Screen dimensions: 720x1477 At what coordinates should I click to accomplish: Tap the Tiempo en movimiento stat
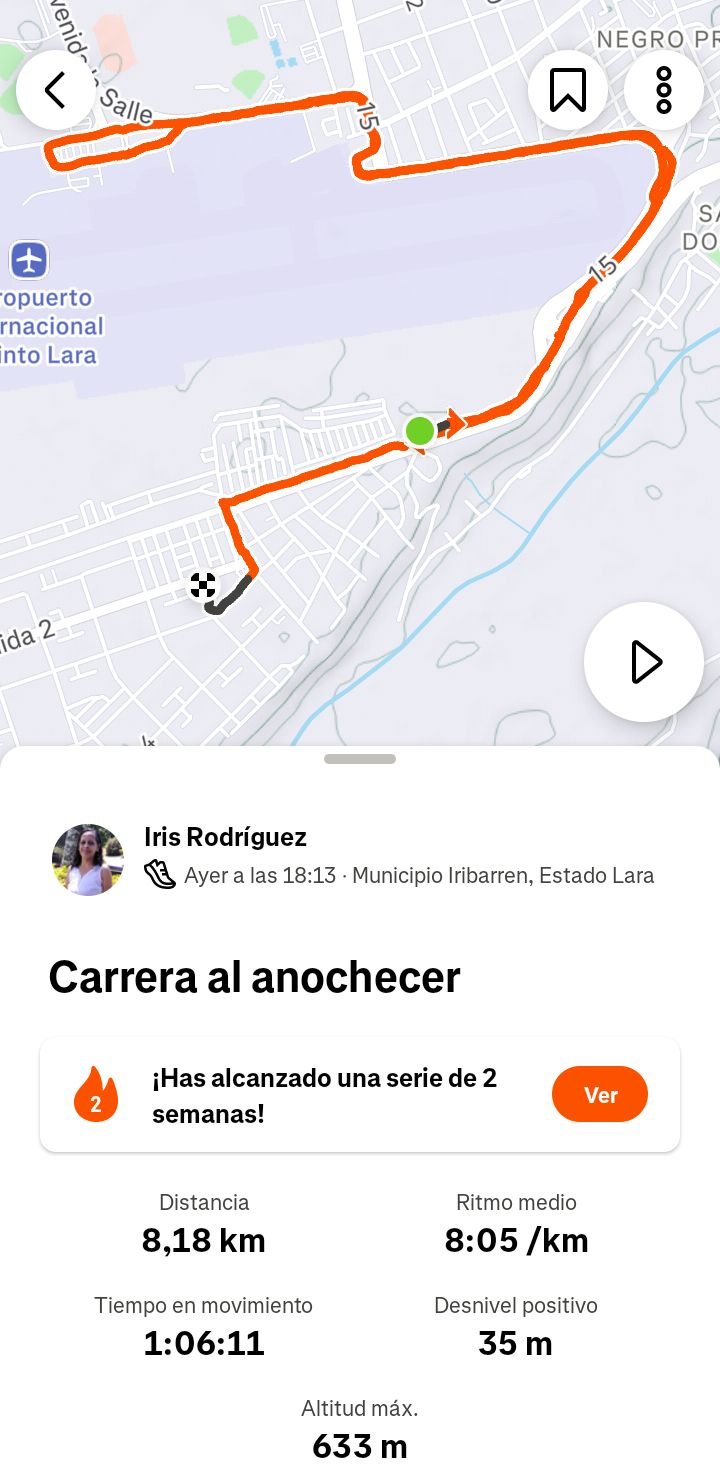[x=203, y=1343]
